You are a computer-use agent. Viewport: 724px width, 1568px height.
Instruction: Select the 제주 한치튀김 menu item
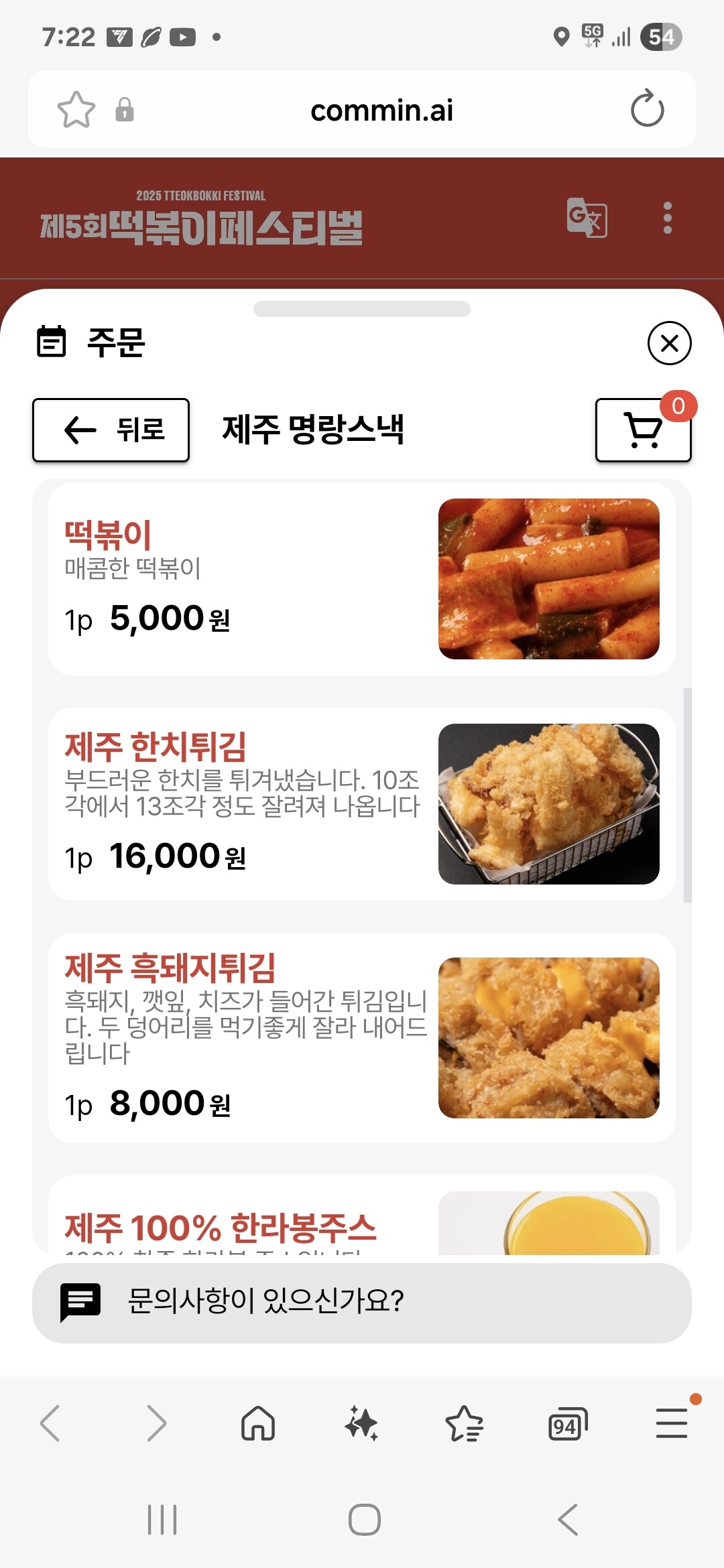pyautogui.click(x=361, y=804)
